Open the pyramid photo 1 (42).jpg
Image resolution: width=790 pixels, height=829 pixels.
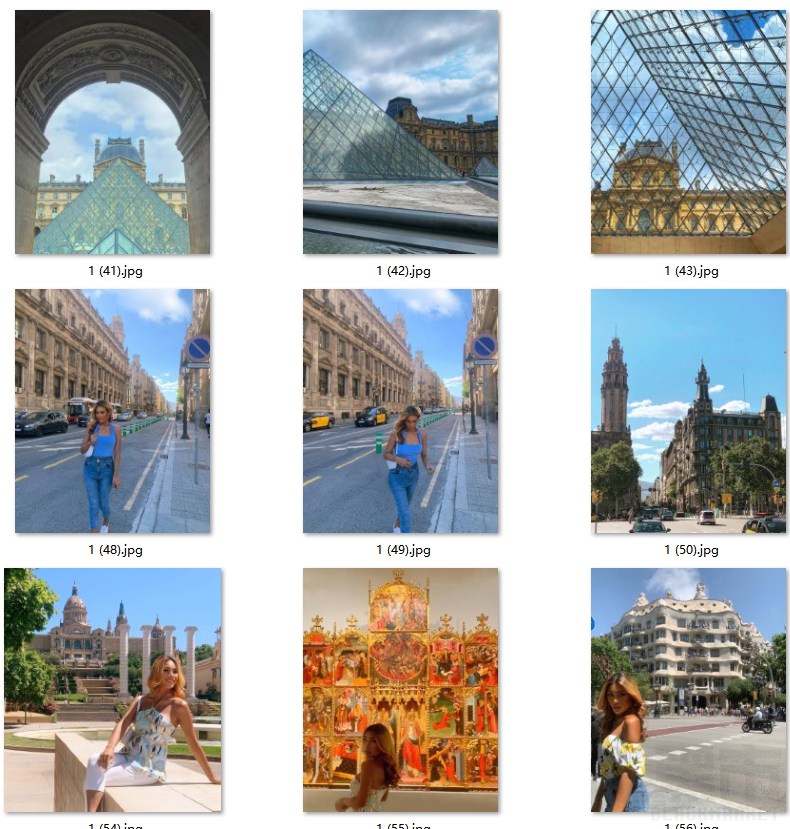pos(400,132)
